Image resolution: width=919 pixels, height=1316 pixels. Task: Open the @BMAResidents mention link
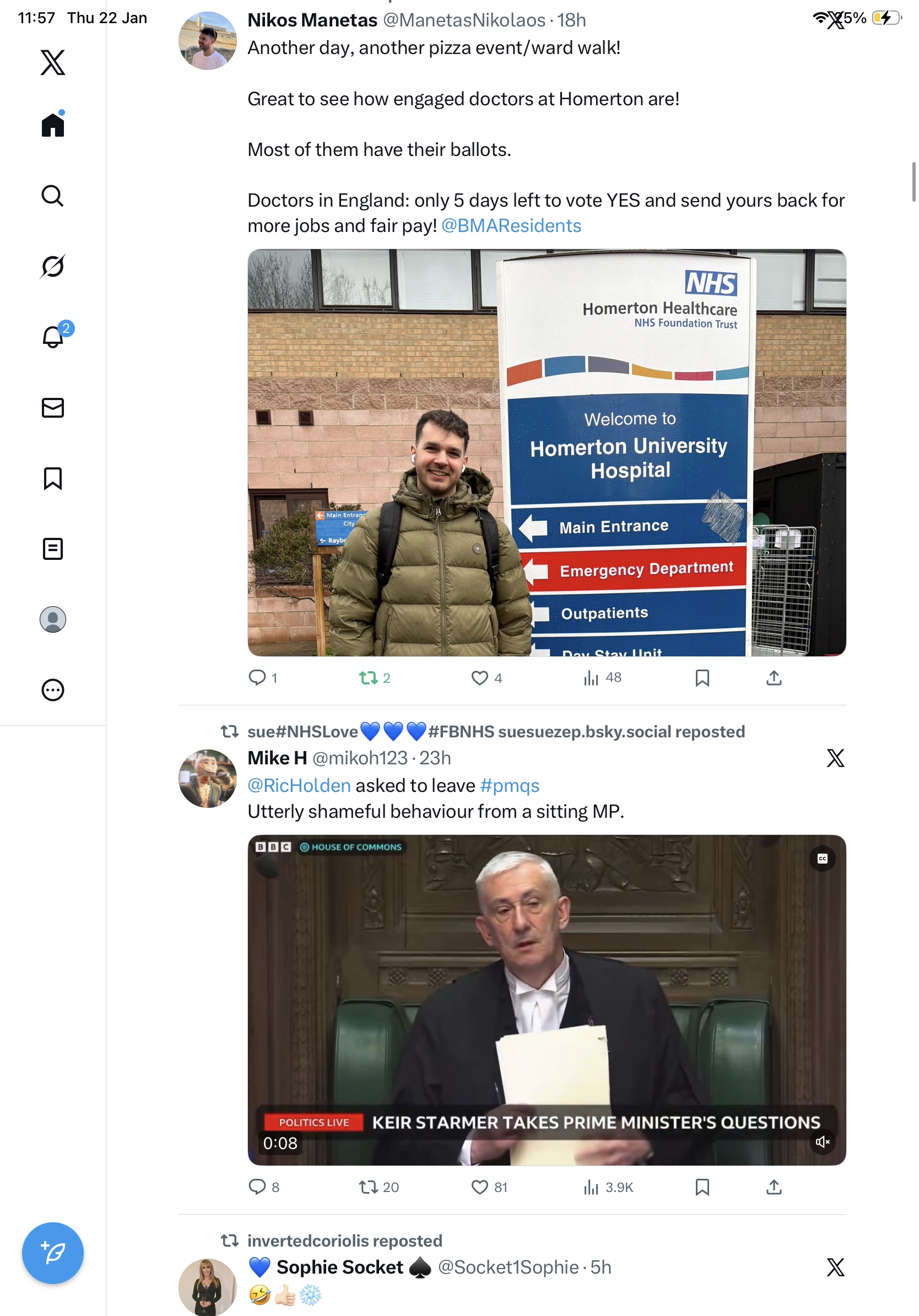tap(511, 226)
